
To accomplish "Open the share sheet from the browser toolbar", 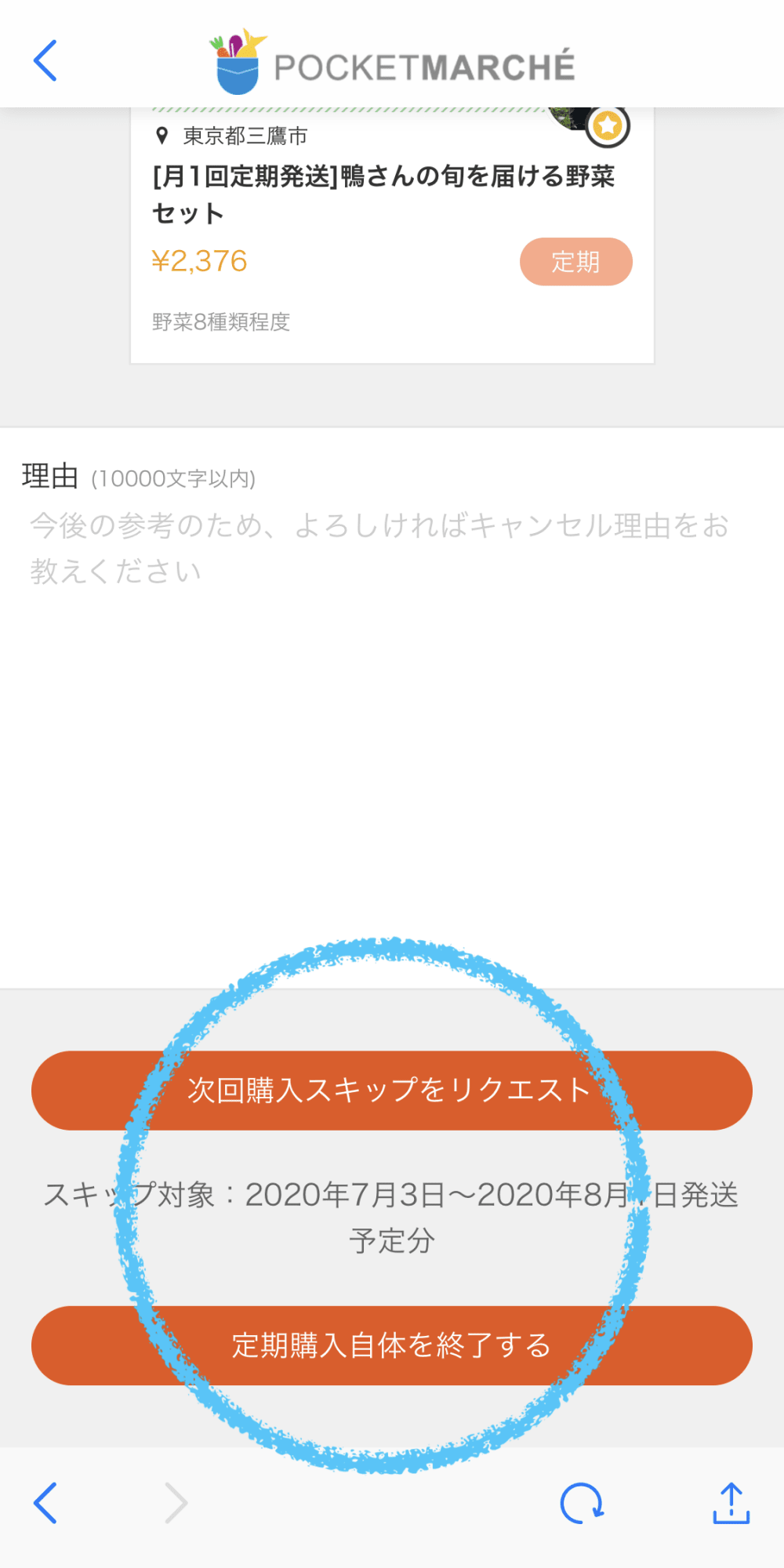I will [x=731, y=1503].
